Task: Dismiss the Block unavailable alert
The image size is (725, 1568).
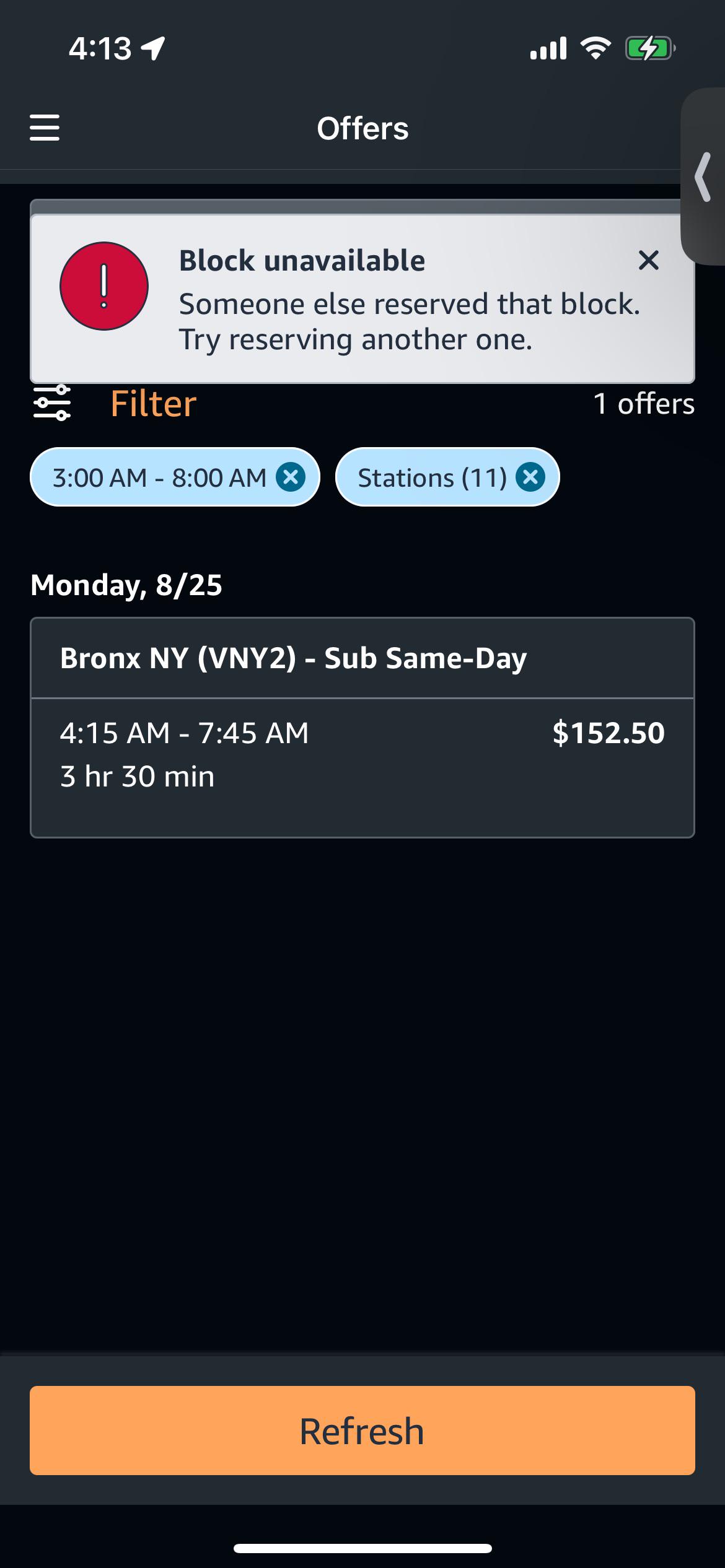Action: (x=648, y=260)
